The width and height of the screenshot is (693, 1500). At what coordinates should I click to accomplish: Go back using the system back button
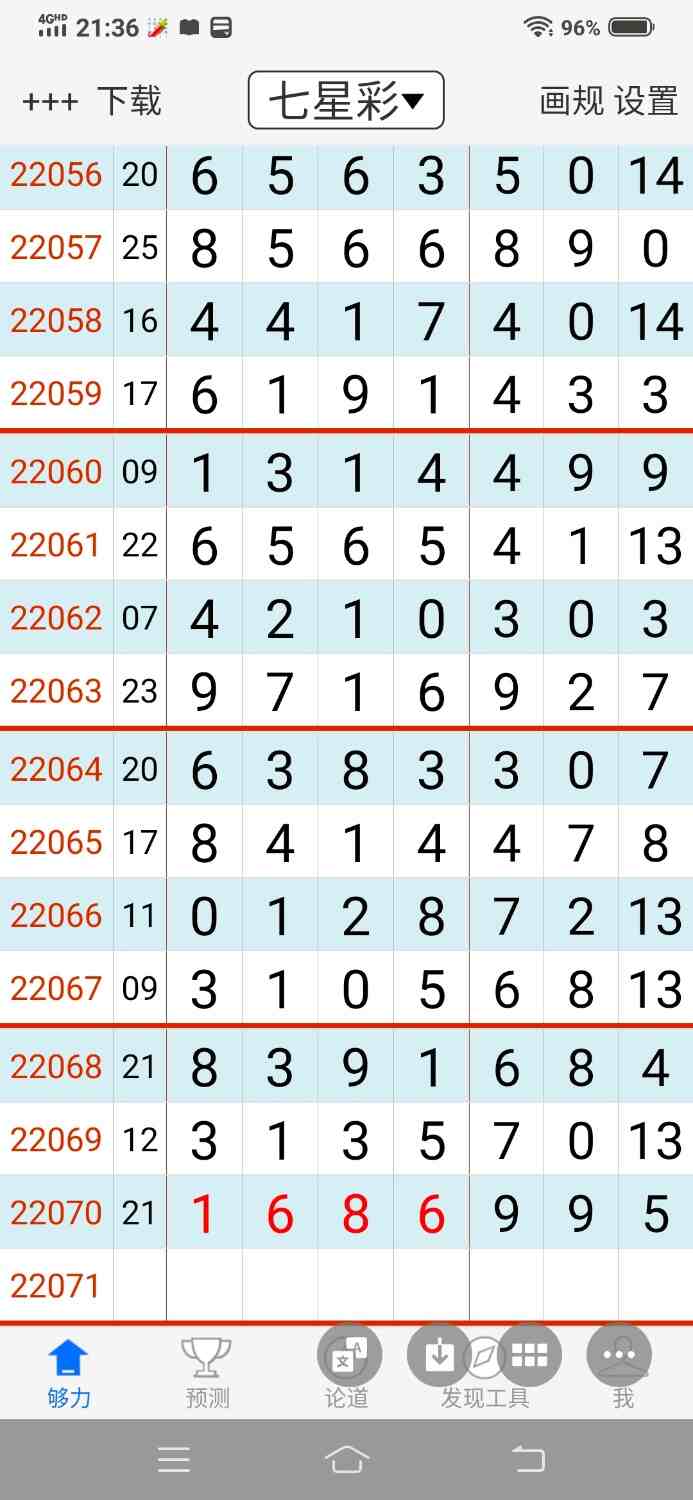pyautogui.click(x=528, y=1460)
